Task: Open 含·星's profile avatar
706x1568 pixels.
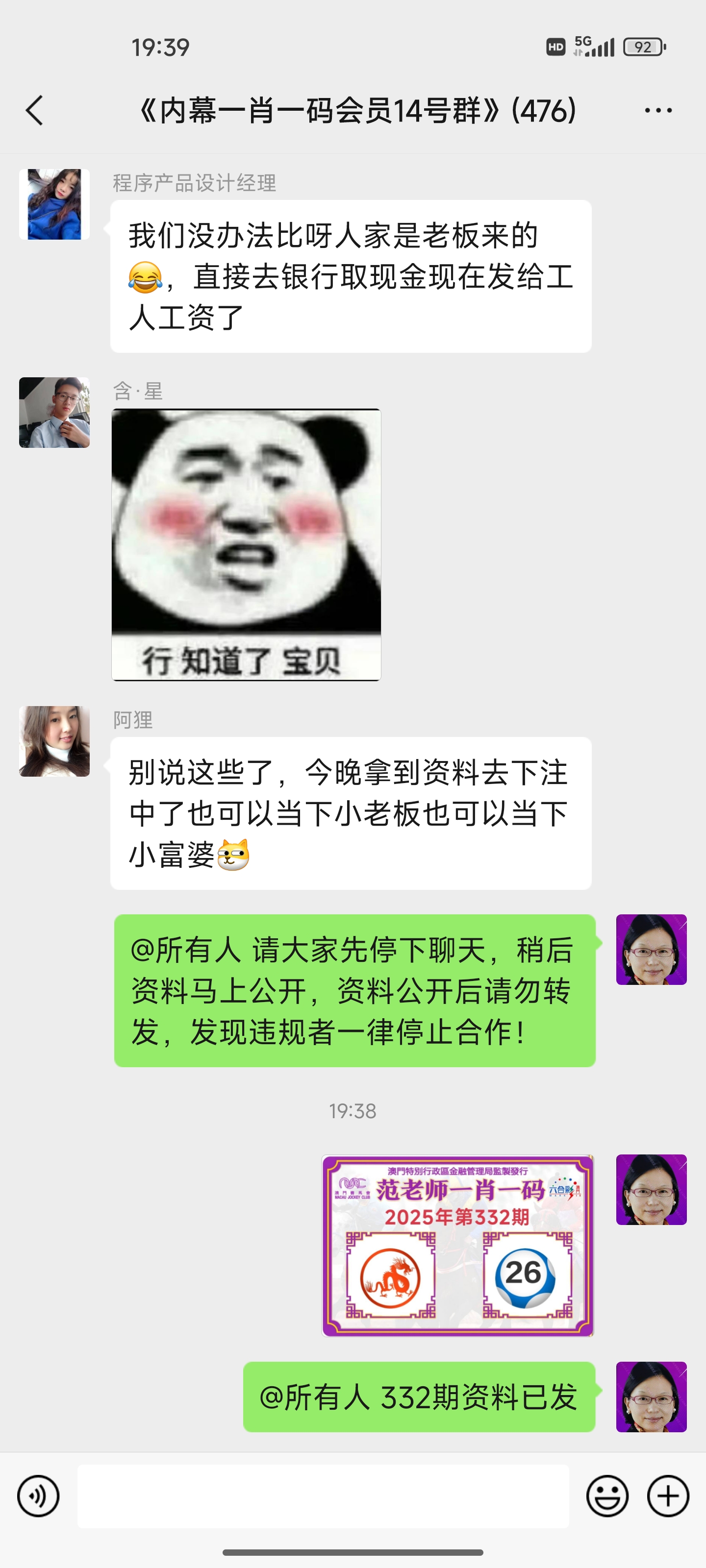Action: 54,413
